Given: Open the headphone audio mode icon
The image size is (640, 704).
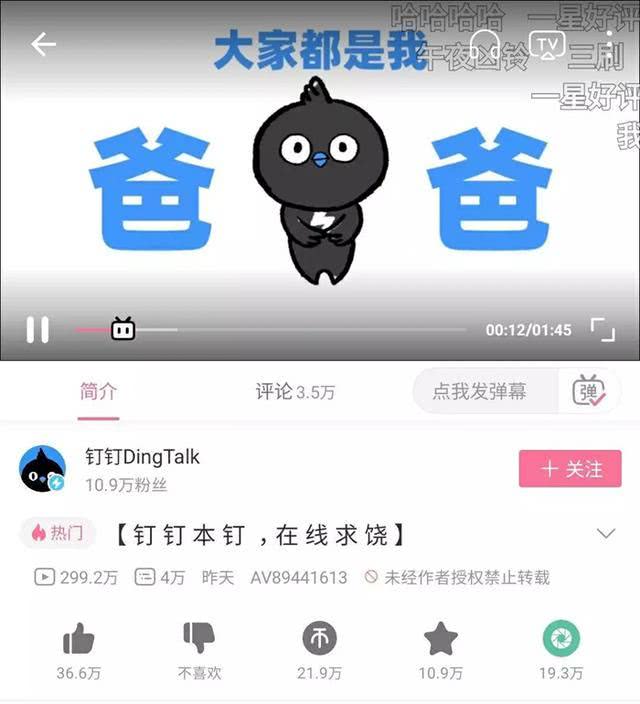Looking at the screenshot, I should click(485, 45).
